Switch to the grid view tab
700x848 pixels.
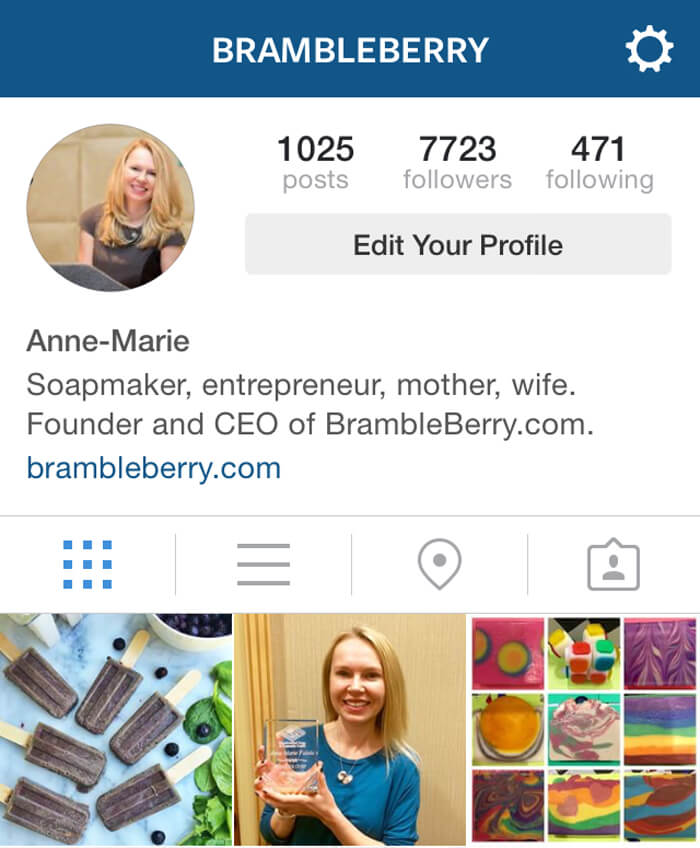click(x=88, y=565)
